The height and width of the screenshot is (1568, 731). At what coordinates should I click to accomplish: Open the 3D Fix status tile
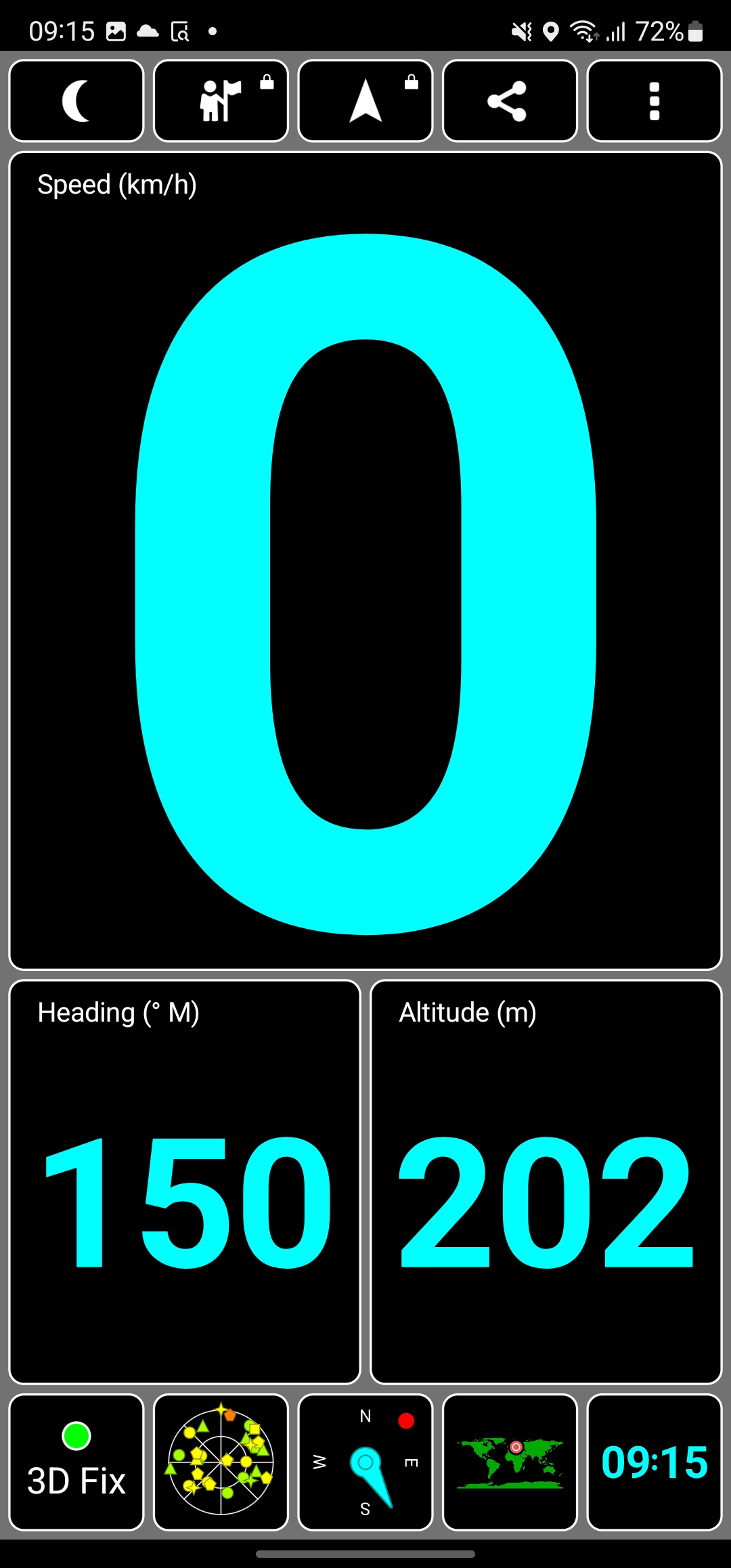coord(76,1462)
